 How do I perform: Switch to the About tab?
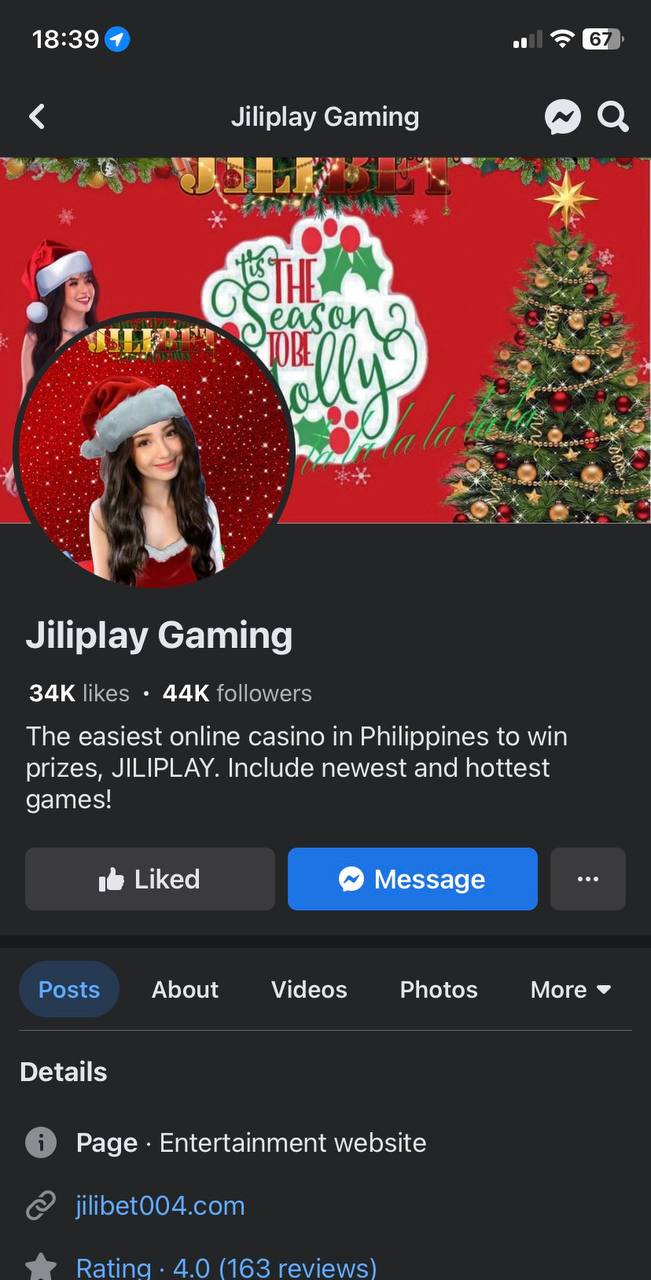point(185,989)
